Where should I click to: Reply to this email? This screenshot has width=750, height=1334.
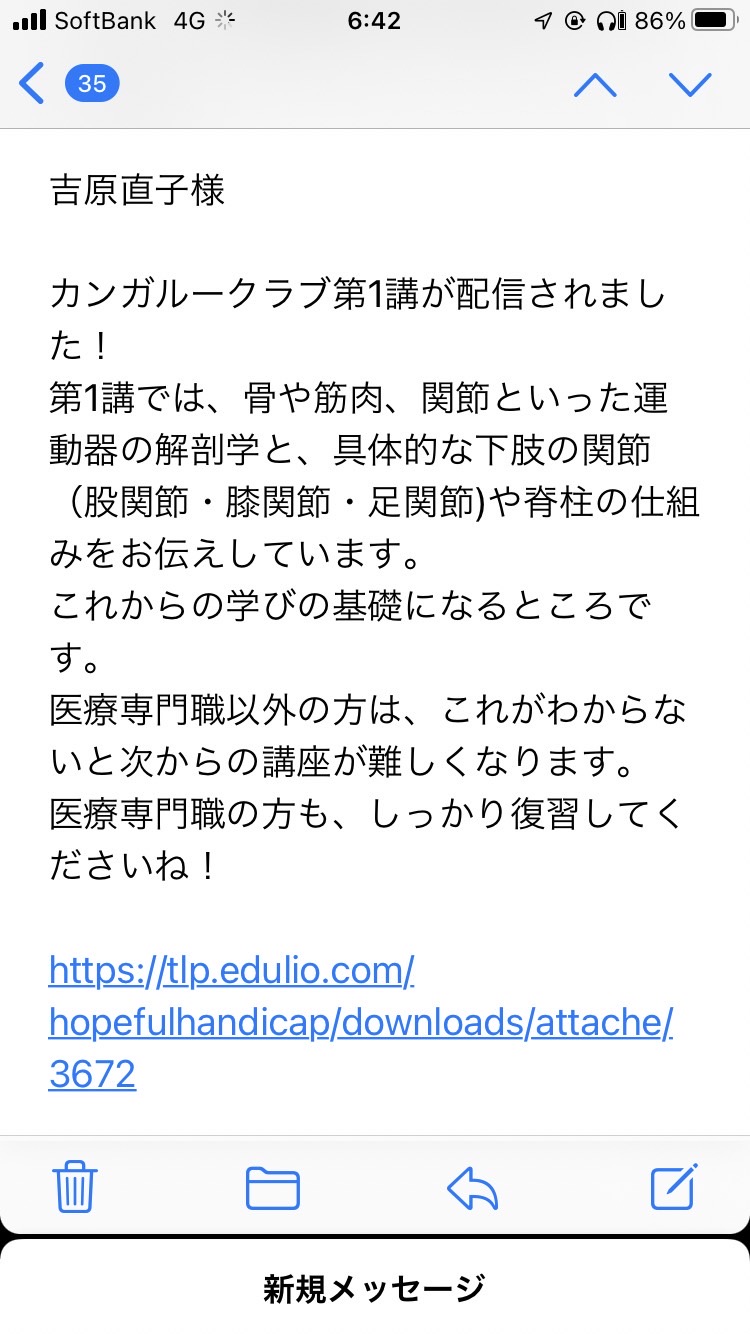(472, 1188)
